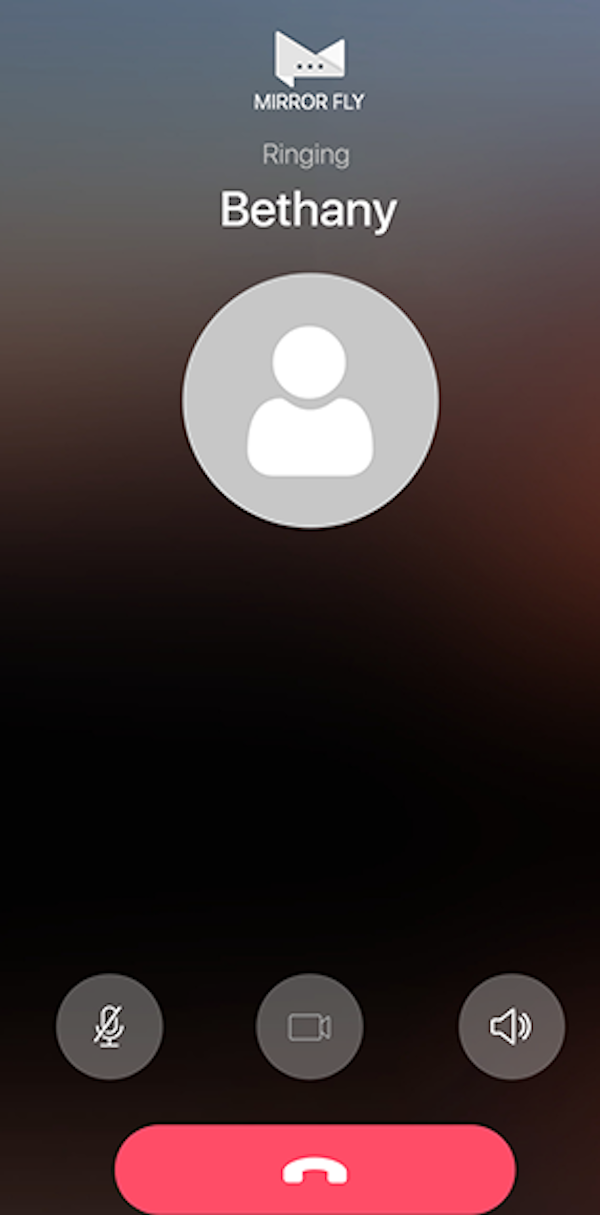End the call to Bethany
Screen dimensions: 600x1215
[x=315, y=1169]
